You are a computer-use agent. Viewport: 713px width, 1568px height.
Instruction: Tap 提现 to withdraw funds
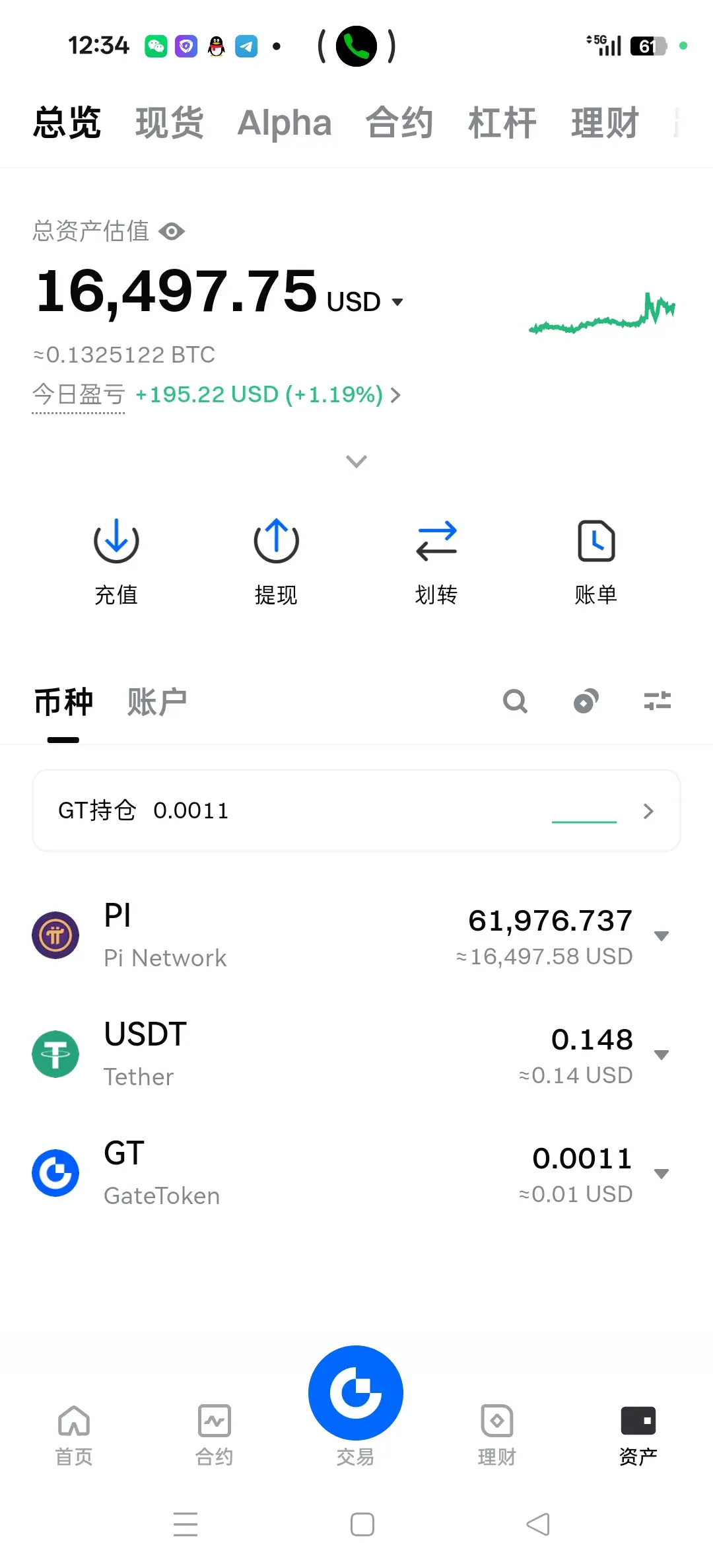(x=276, y=561)
